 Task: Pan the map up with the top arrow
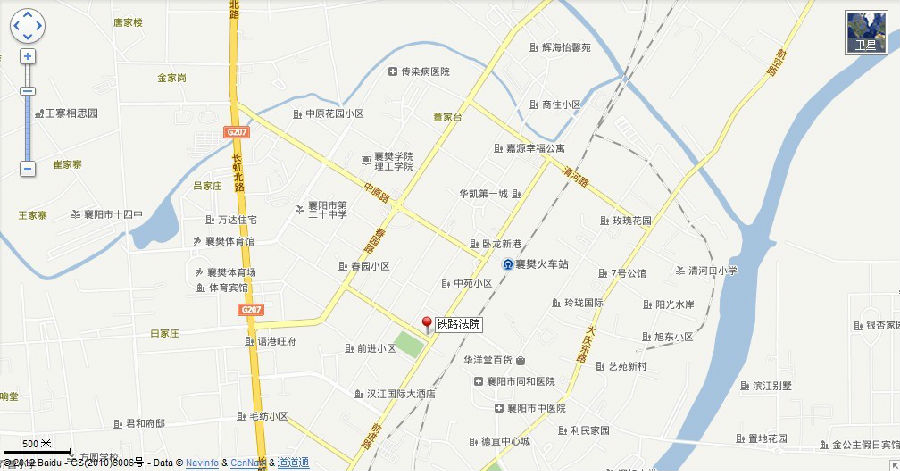click(28, 14)
